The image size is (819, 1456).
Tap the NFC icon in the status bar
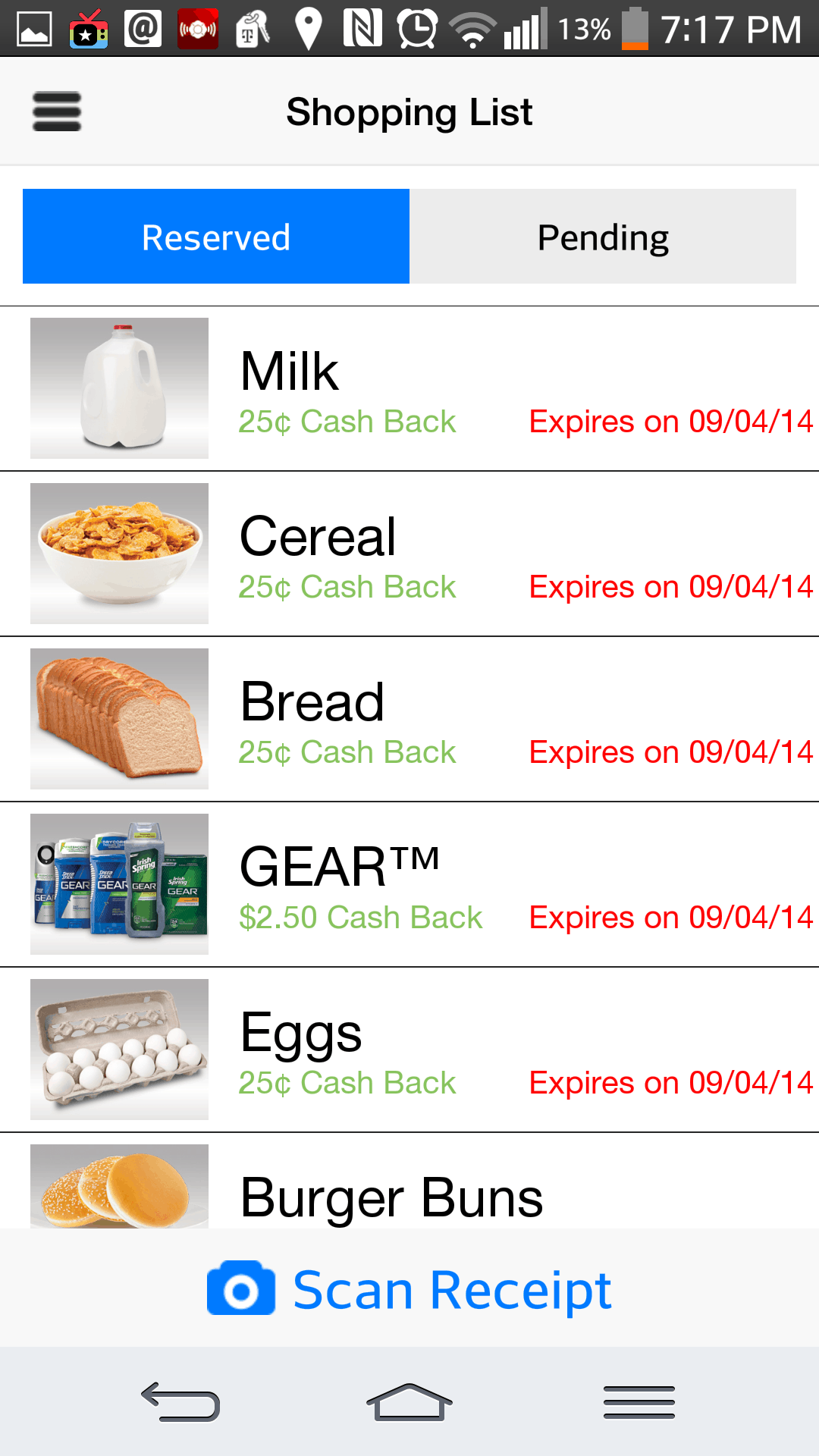[x=364, y=29]
